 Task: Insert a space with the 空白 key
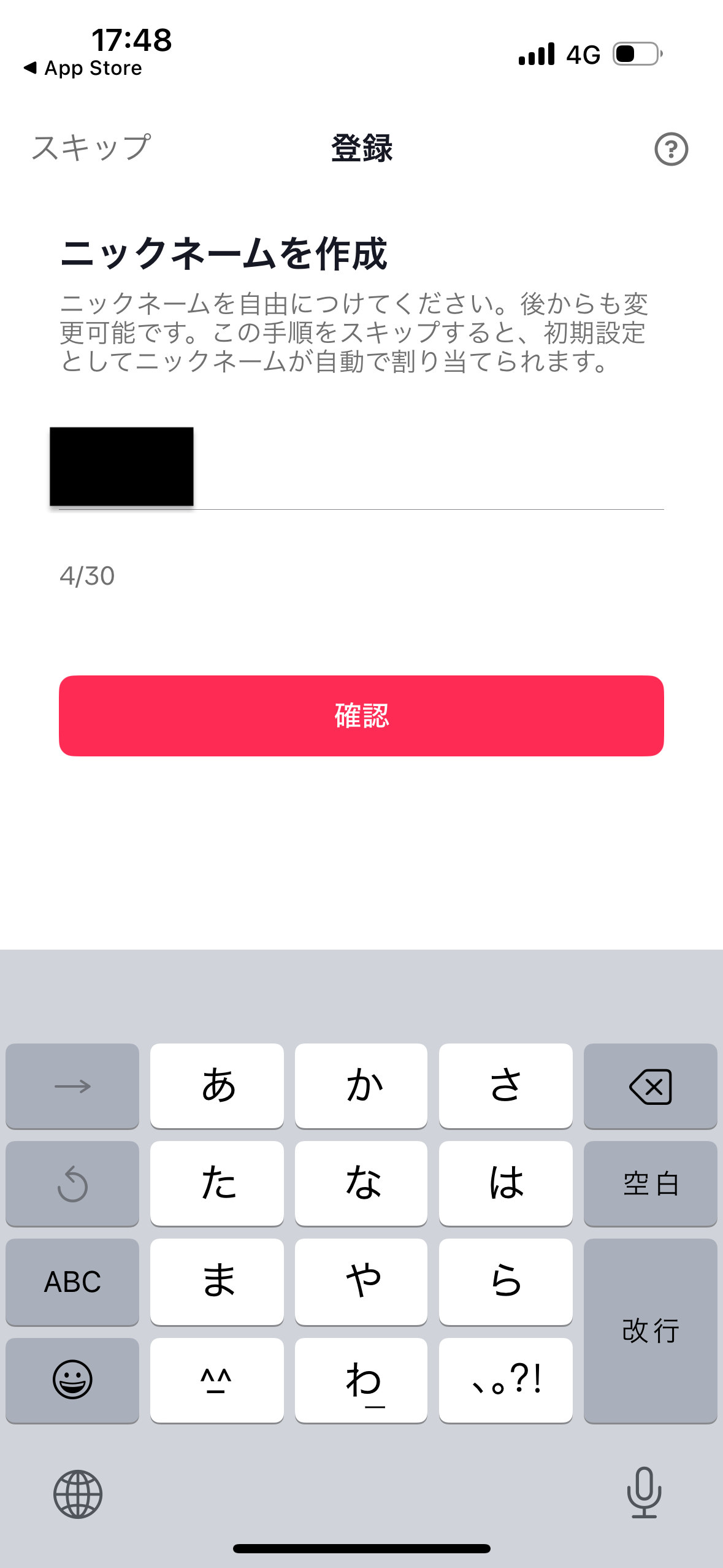pos(650,1183)
